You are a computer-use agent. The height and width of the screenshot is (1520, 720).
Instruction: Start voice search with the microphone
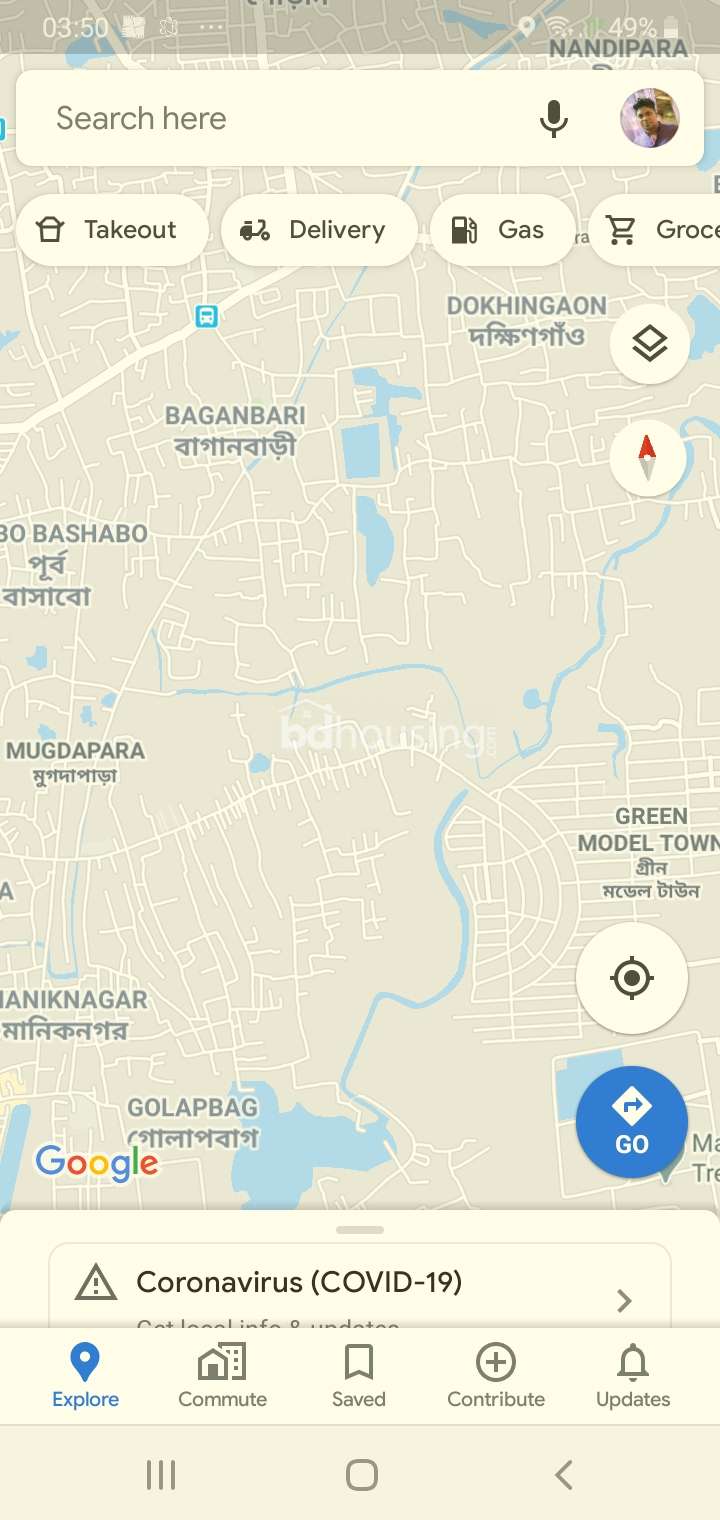(553, 119)
